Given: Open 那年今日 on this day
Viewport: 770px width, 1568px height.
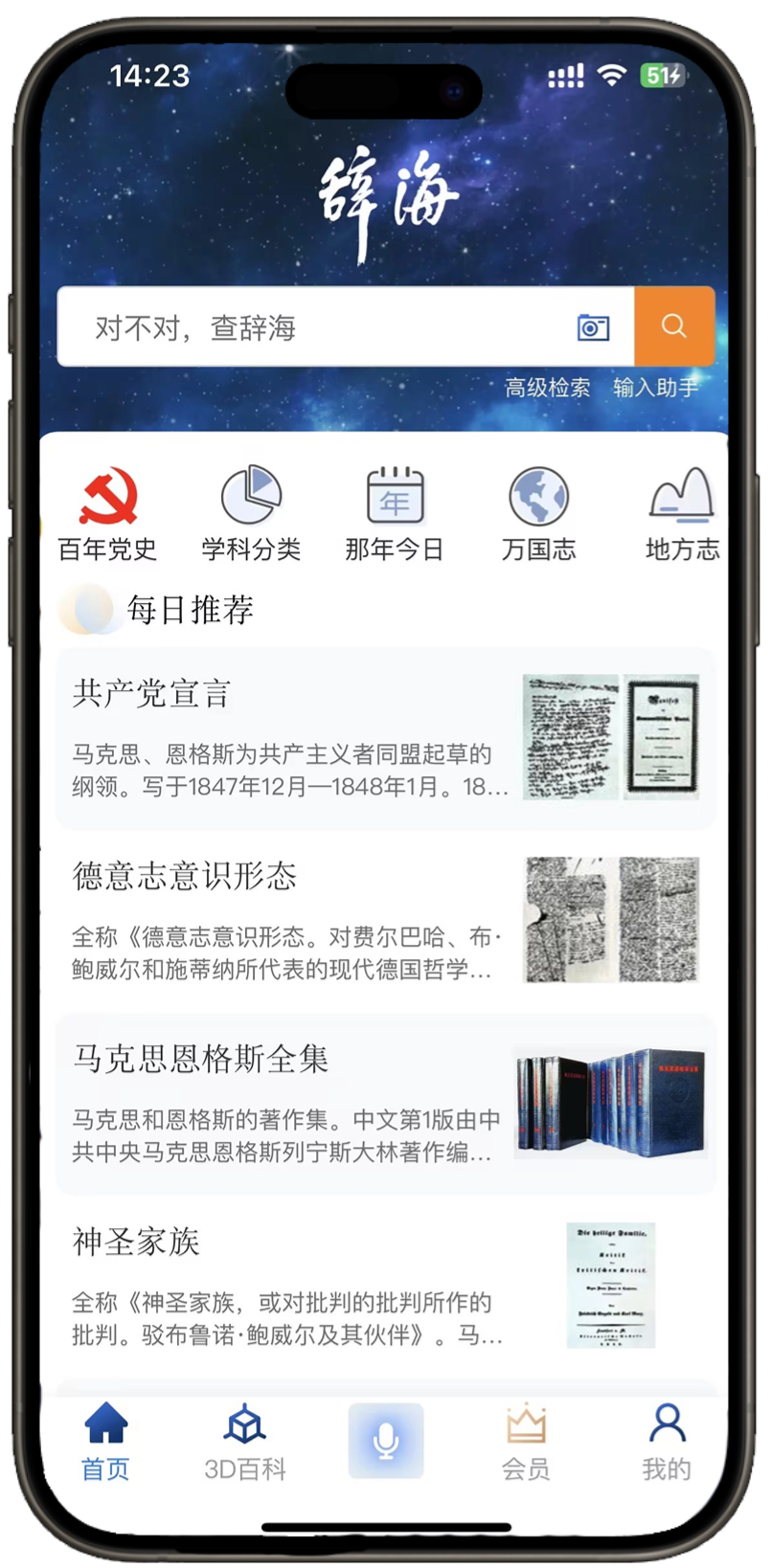Looking at the screenshot, I should (395, 514).
